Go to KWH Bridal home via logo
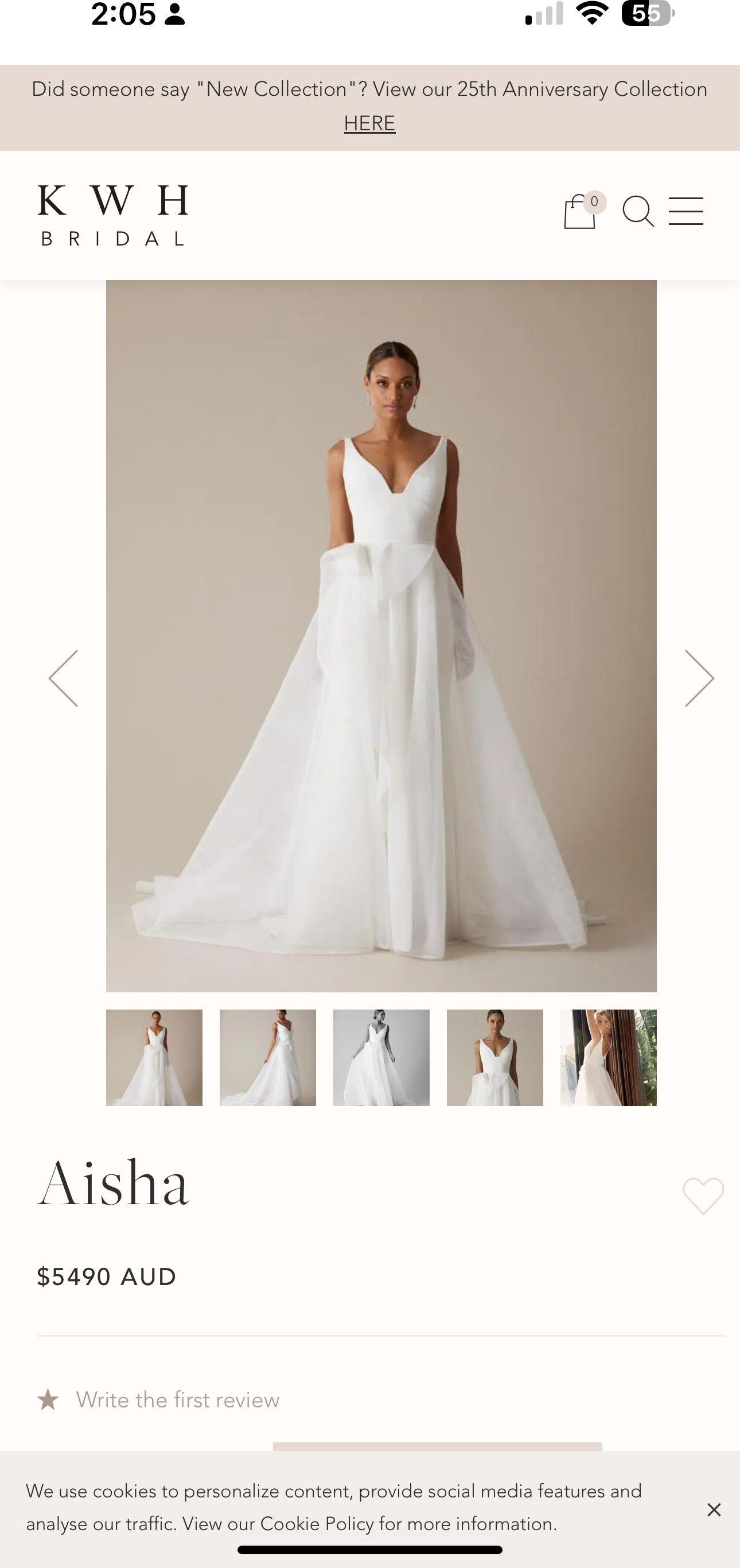This screenshot has height=1568, width=740. click(x=112, y=215)
